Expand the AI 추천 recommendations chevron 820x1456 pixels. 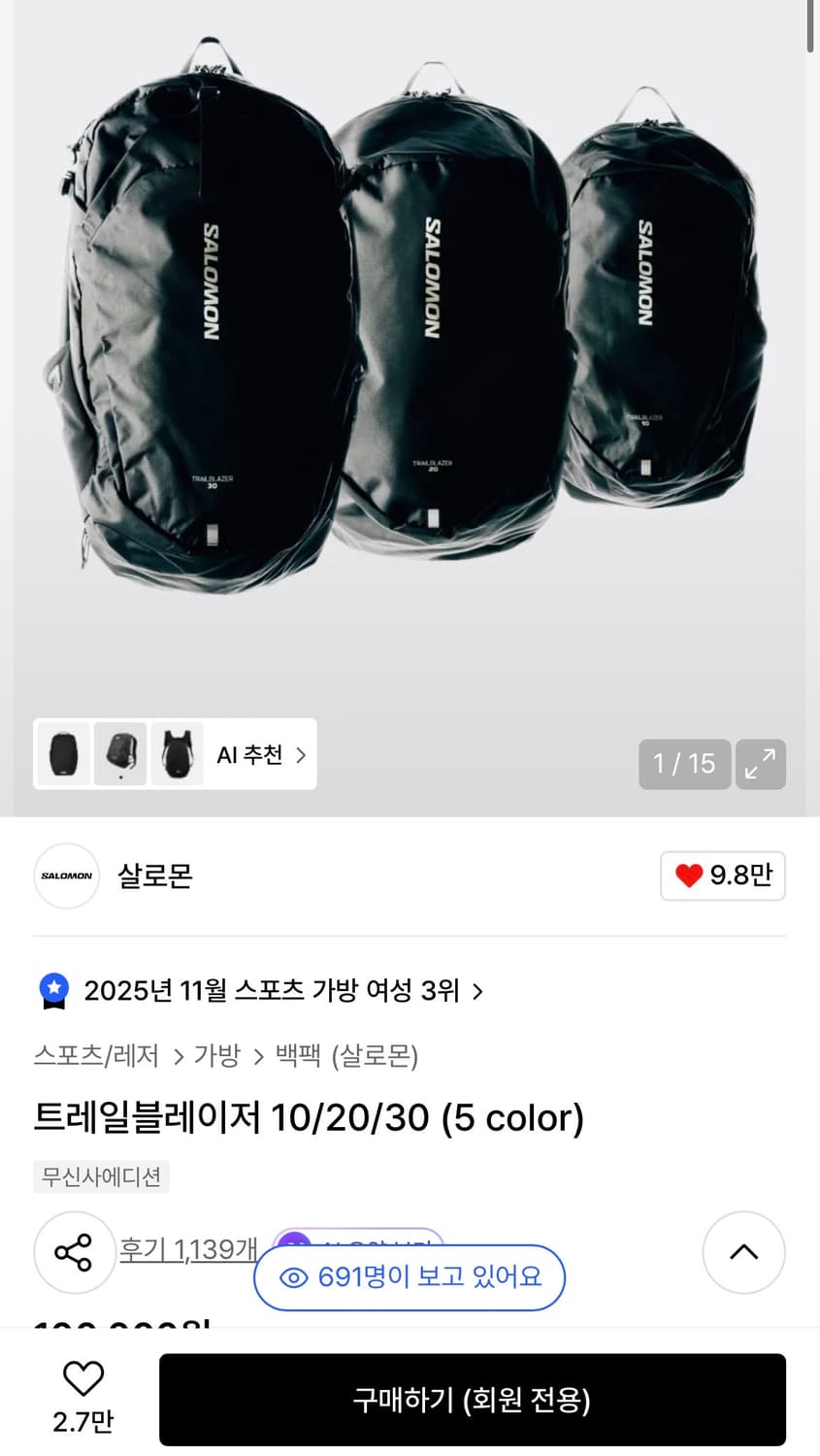302,754
